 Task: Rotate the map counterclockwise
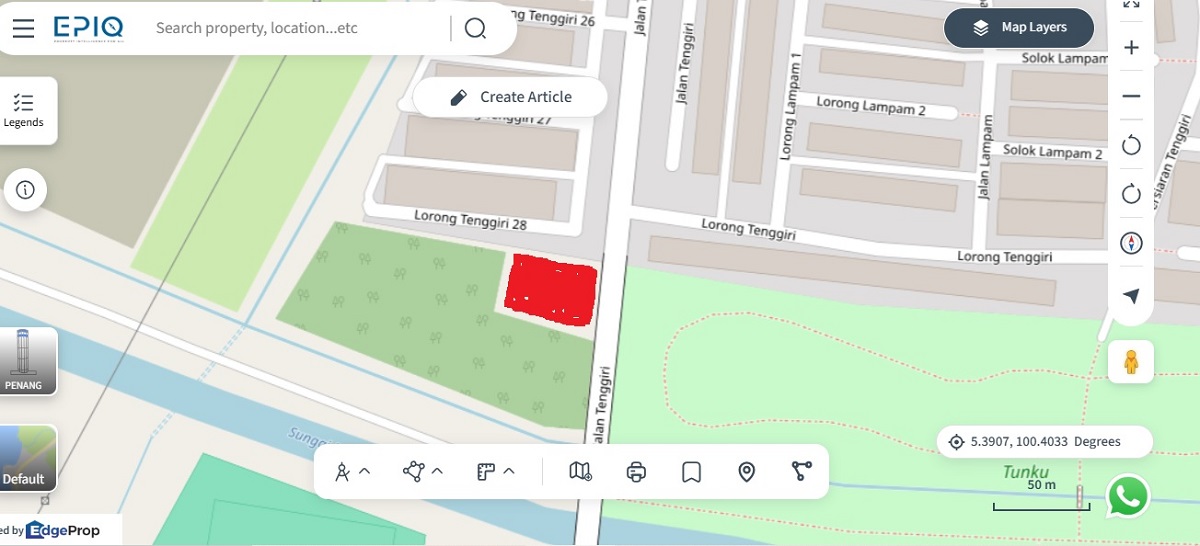click(1131, 146)
